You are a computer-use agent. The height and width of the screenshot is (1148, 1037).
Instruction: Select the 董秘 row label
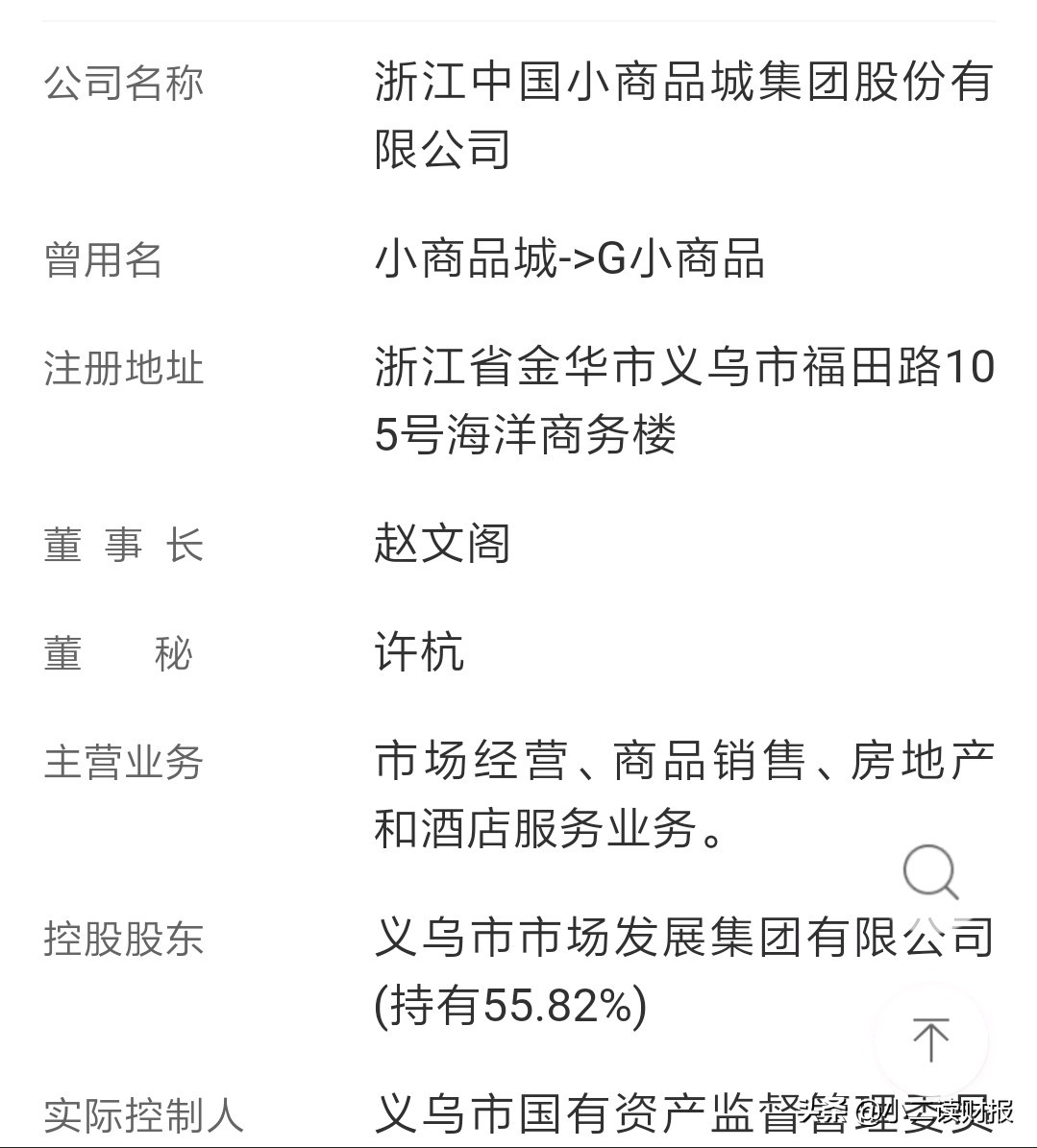[x=116, y=653]
